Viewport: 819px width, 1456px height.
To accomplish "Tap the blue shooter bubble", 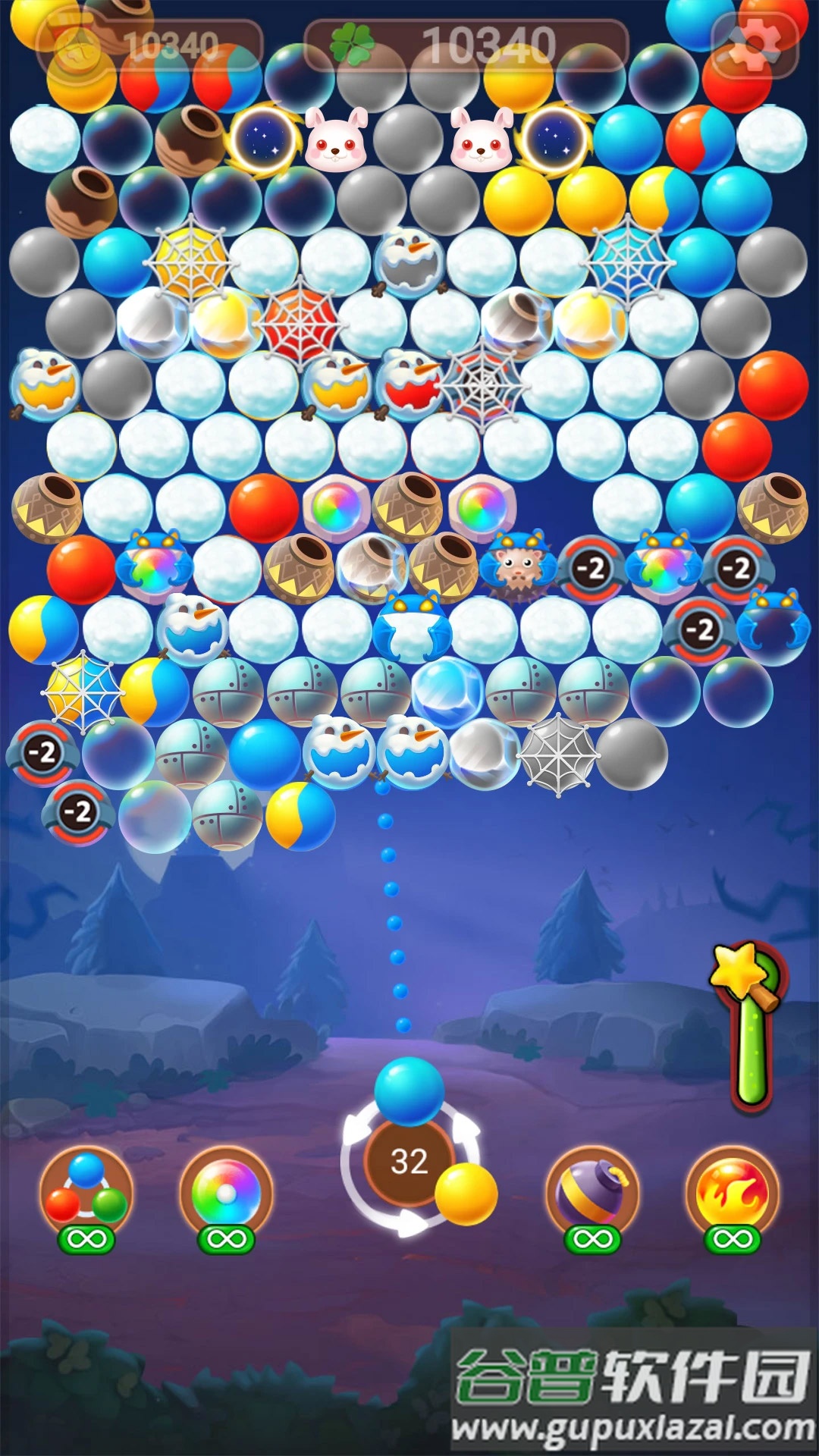I will [x=409, y=1091].
